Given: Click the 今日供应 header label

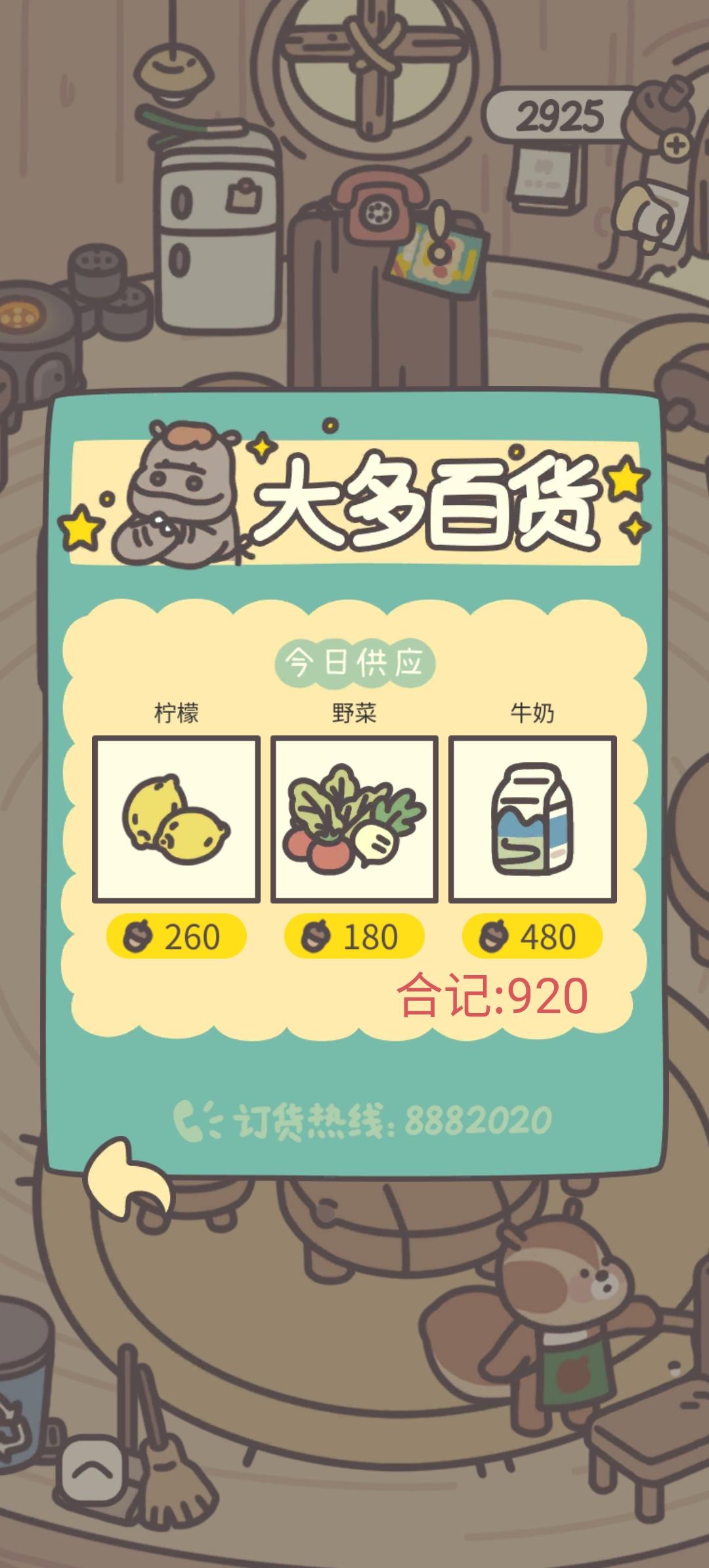Looking at the screenshot, I should (354, 663).
